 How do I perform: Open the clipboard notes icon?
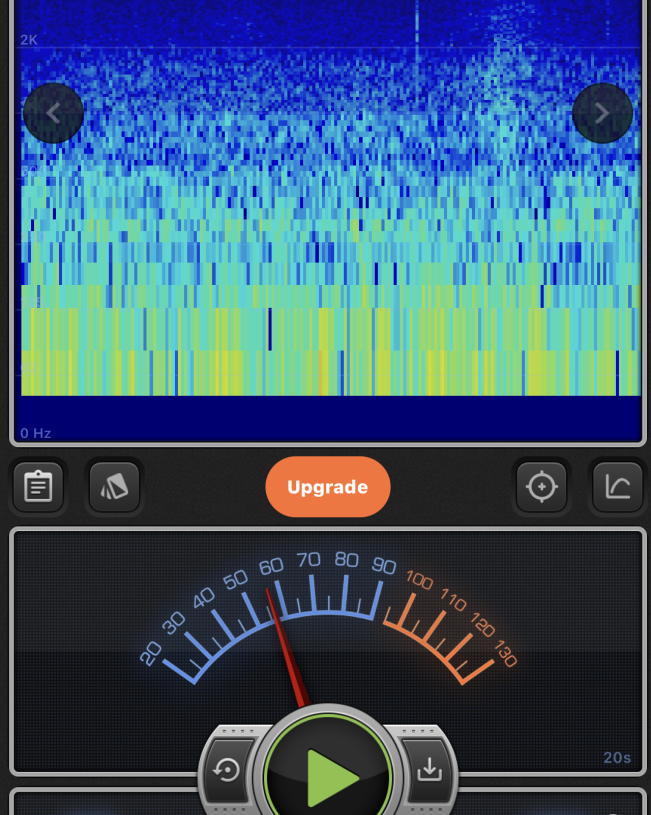pyautogui.click(x=38, y=487)
